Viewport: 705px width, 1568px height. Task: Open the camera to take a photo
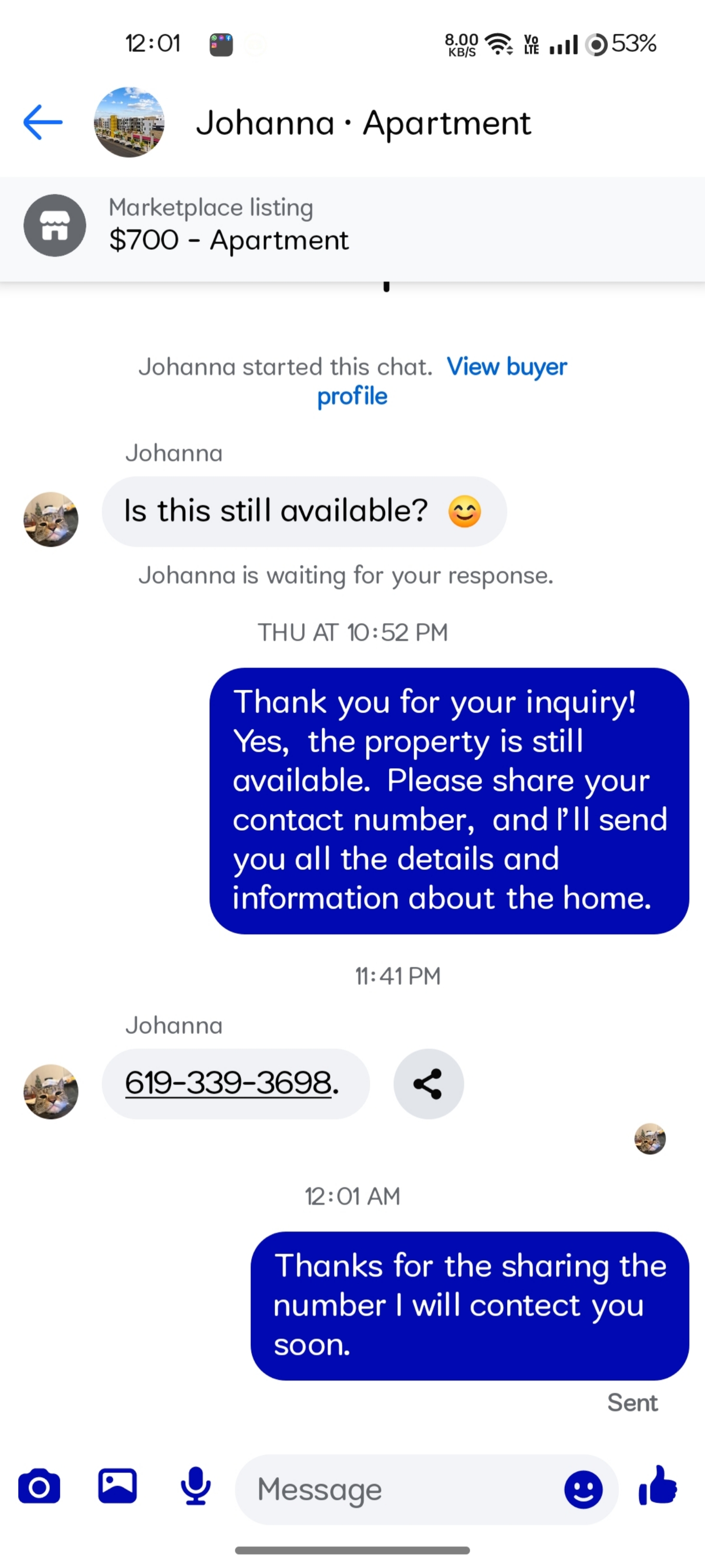39,1486
